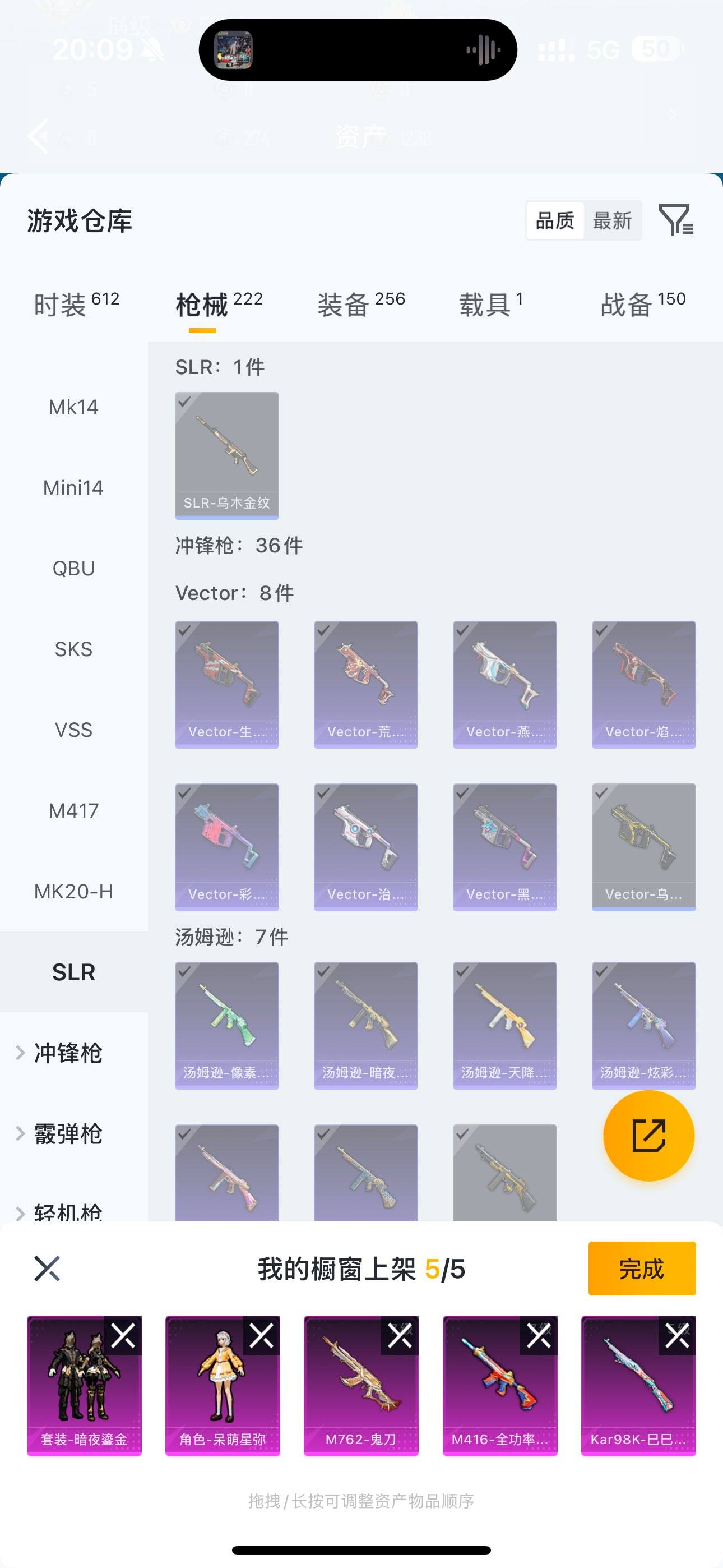Open the filter icon in 游戏仓库 header
The height and width of the screenshot is (1568, 723).
(675, 220)
